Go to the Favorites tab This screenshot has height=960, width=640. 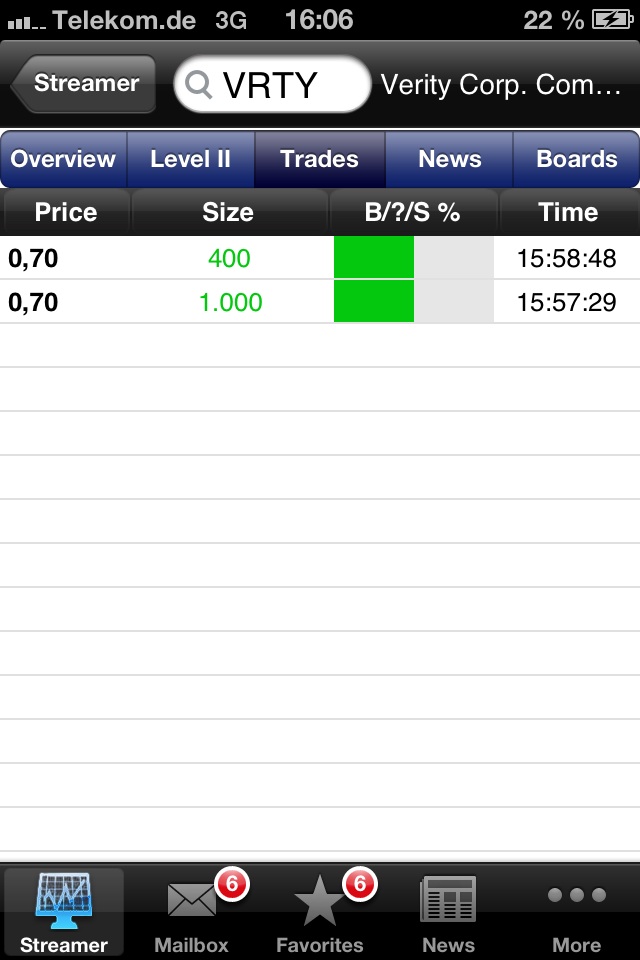(x=320, y=912)
